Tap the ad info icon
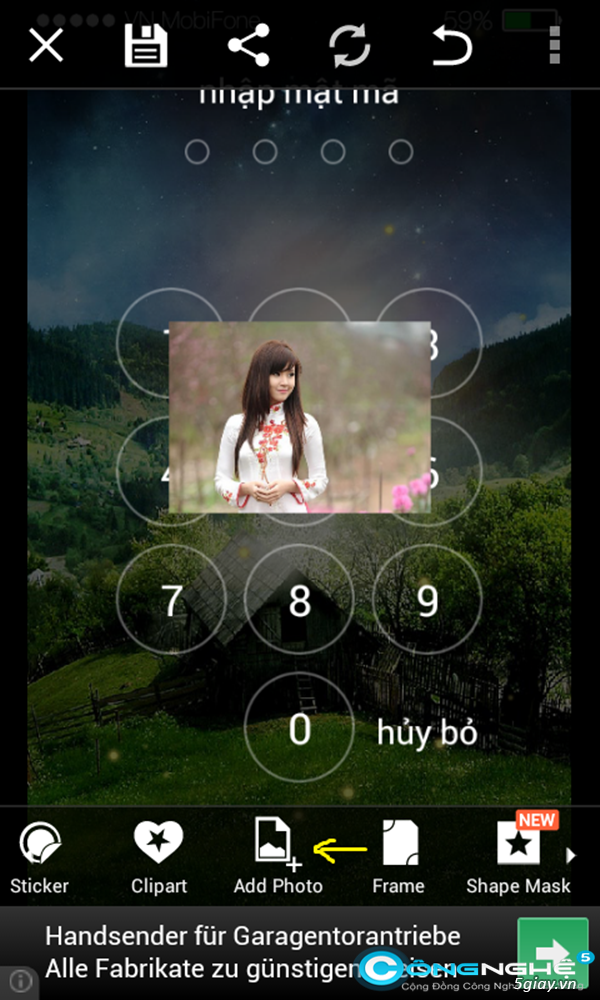The height and width of the screenshot is (1000, 600). coord(22,983)
